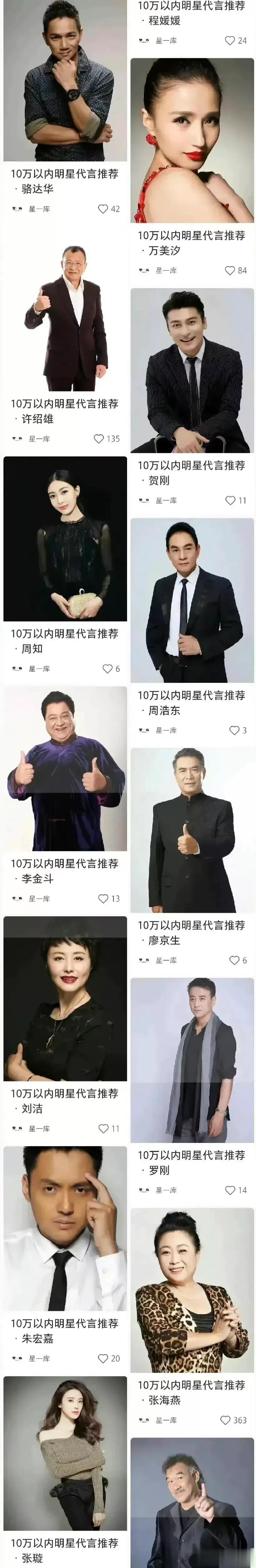This screenshot has height=1568, width=256.
Task: Like the 万美汐 post
Action: [230, 270]
